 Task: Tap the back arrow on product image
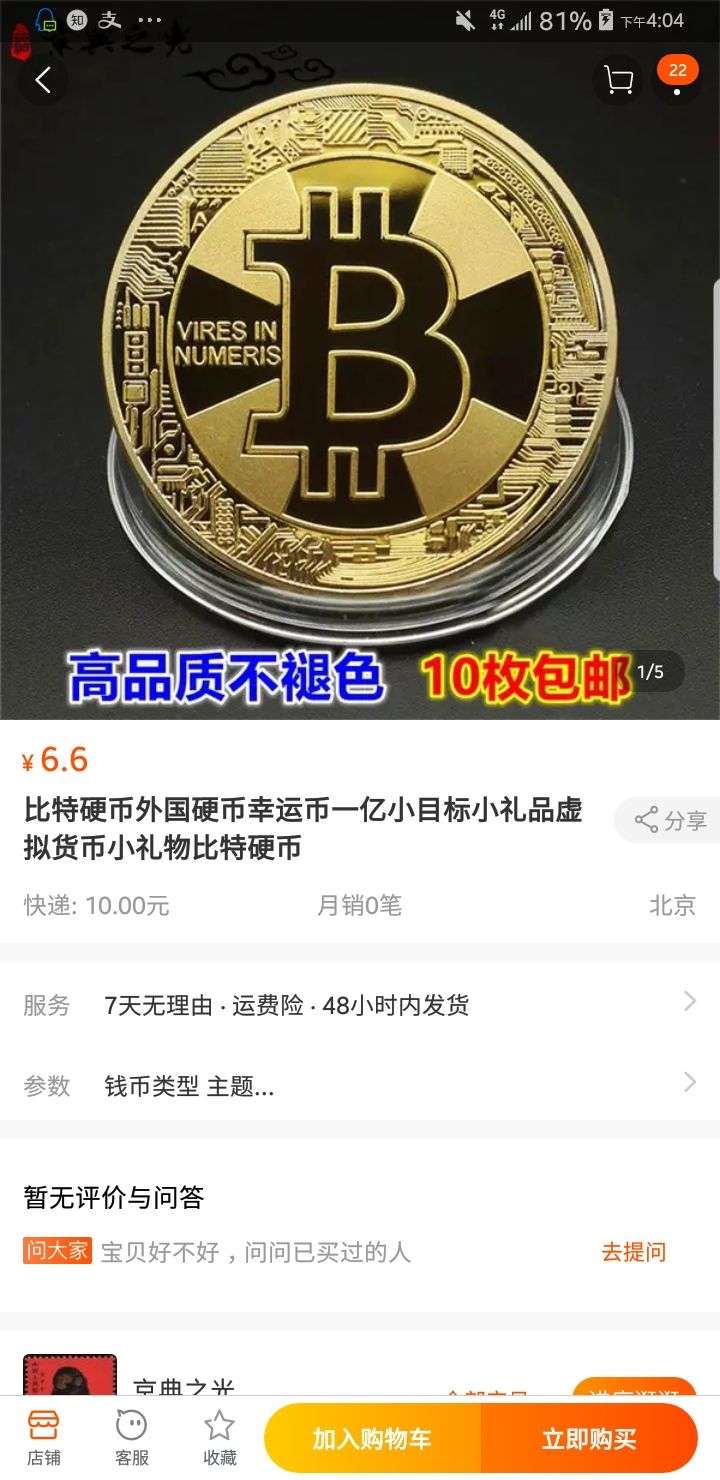click(43, 80)
